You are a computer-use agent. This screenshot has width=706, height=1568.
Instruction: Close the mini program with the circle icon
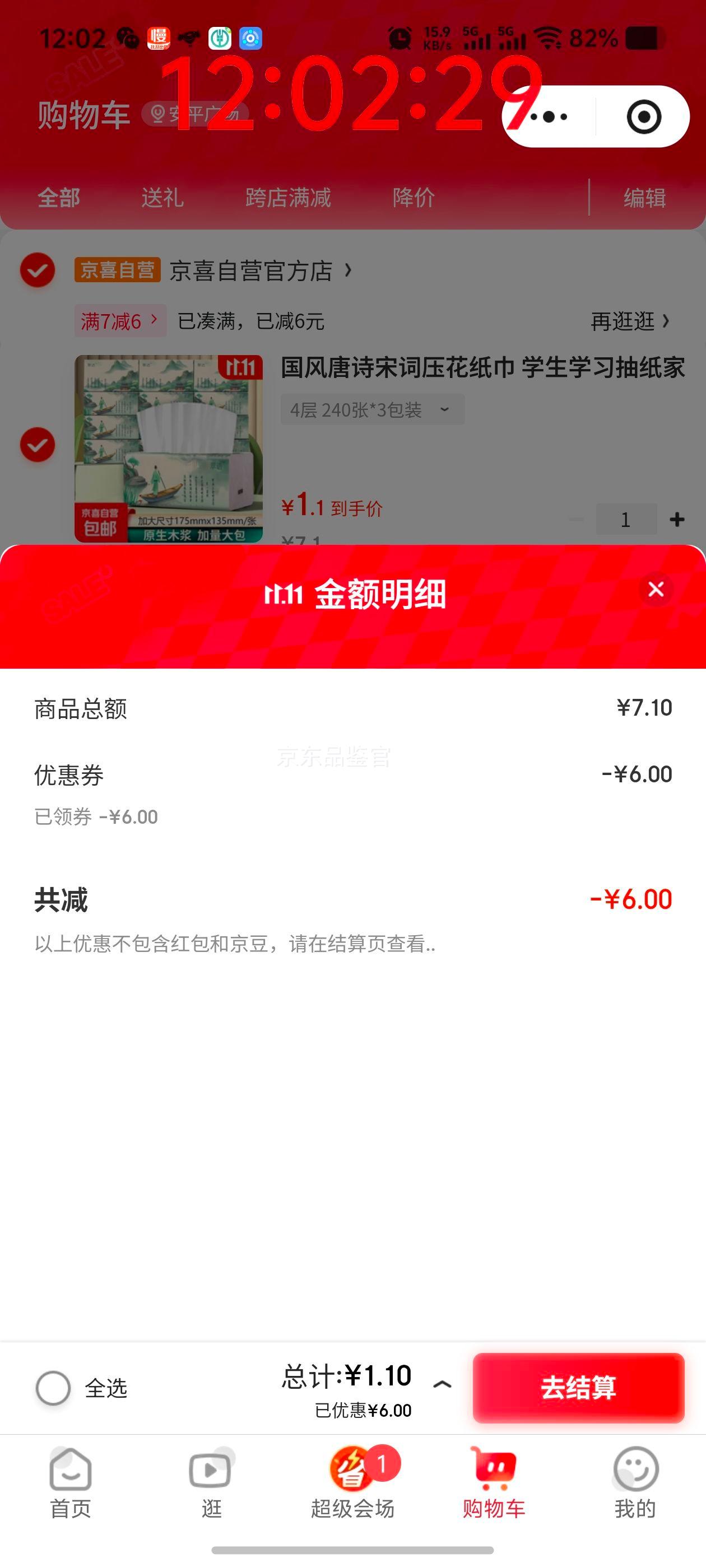(643, 116)
